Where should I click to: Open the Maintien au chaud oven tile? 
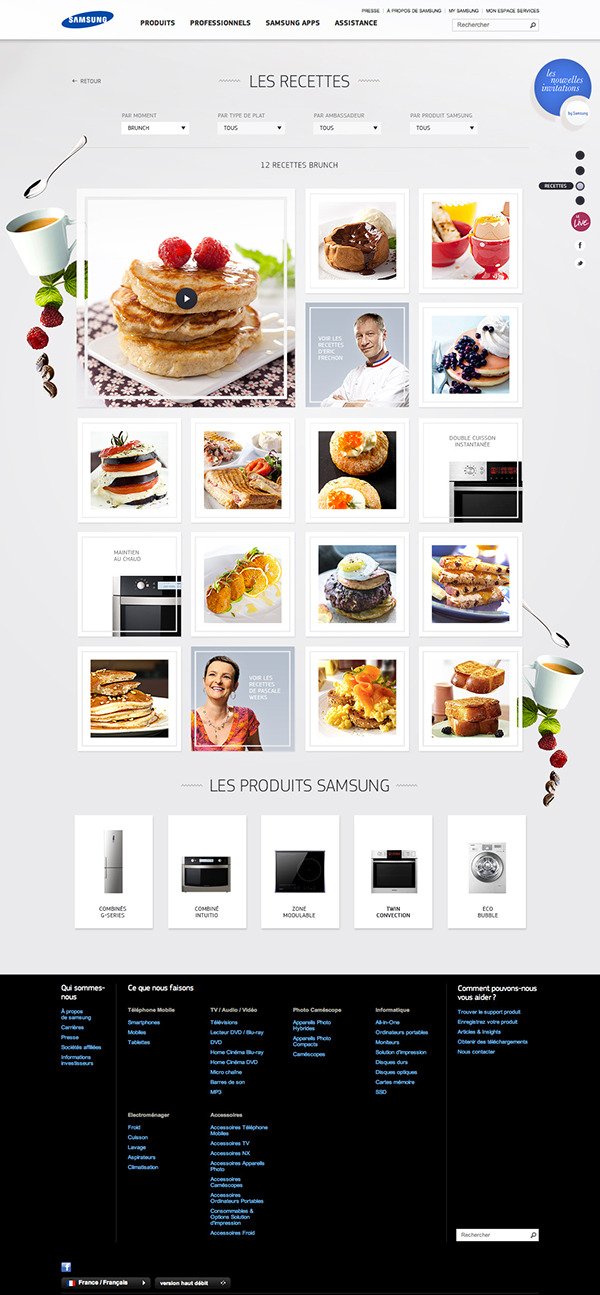tap(129, 584)
